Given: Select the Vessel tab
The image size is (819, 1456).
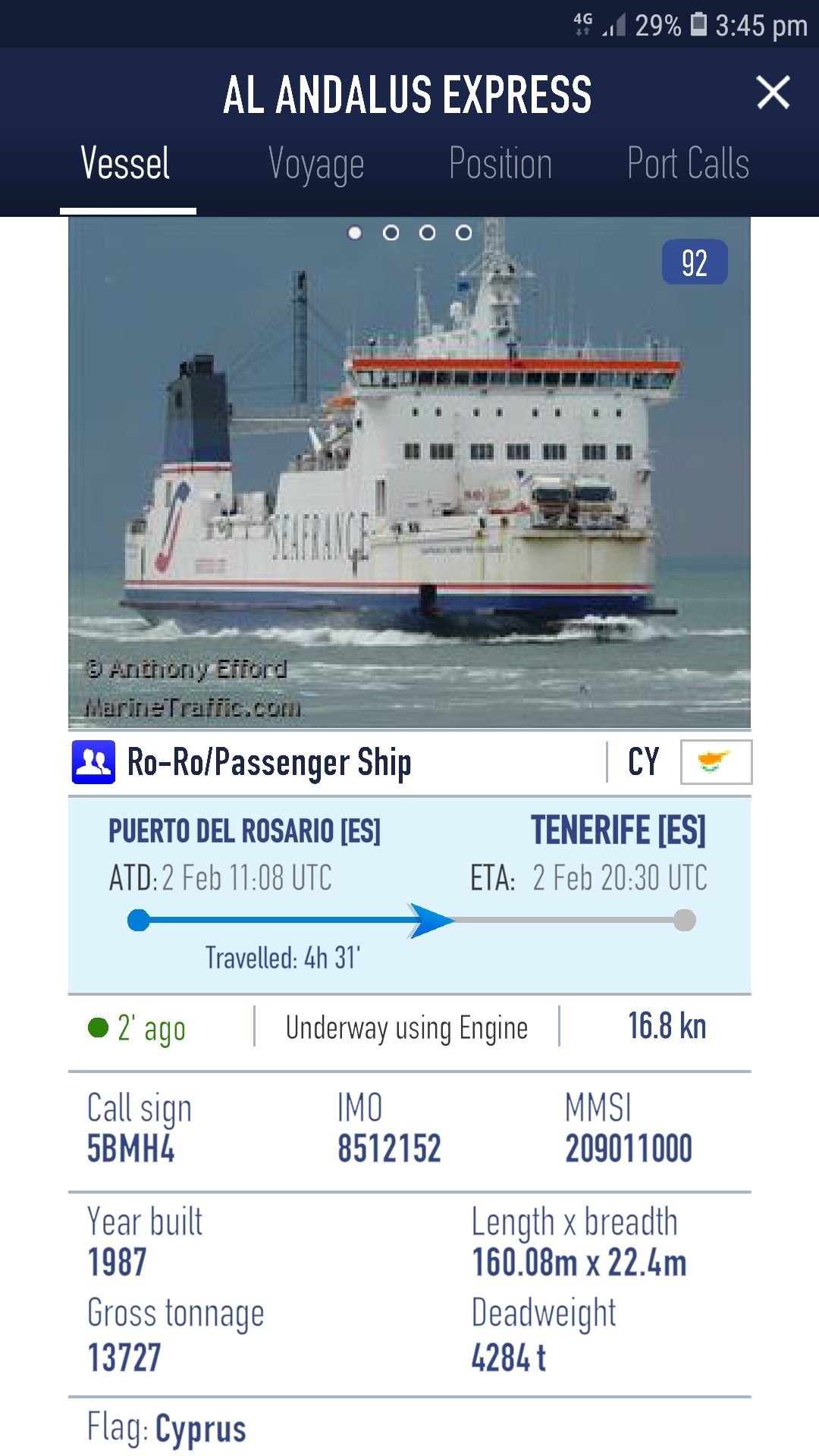Looking at the screenshot, I should pos(126,164).
